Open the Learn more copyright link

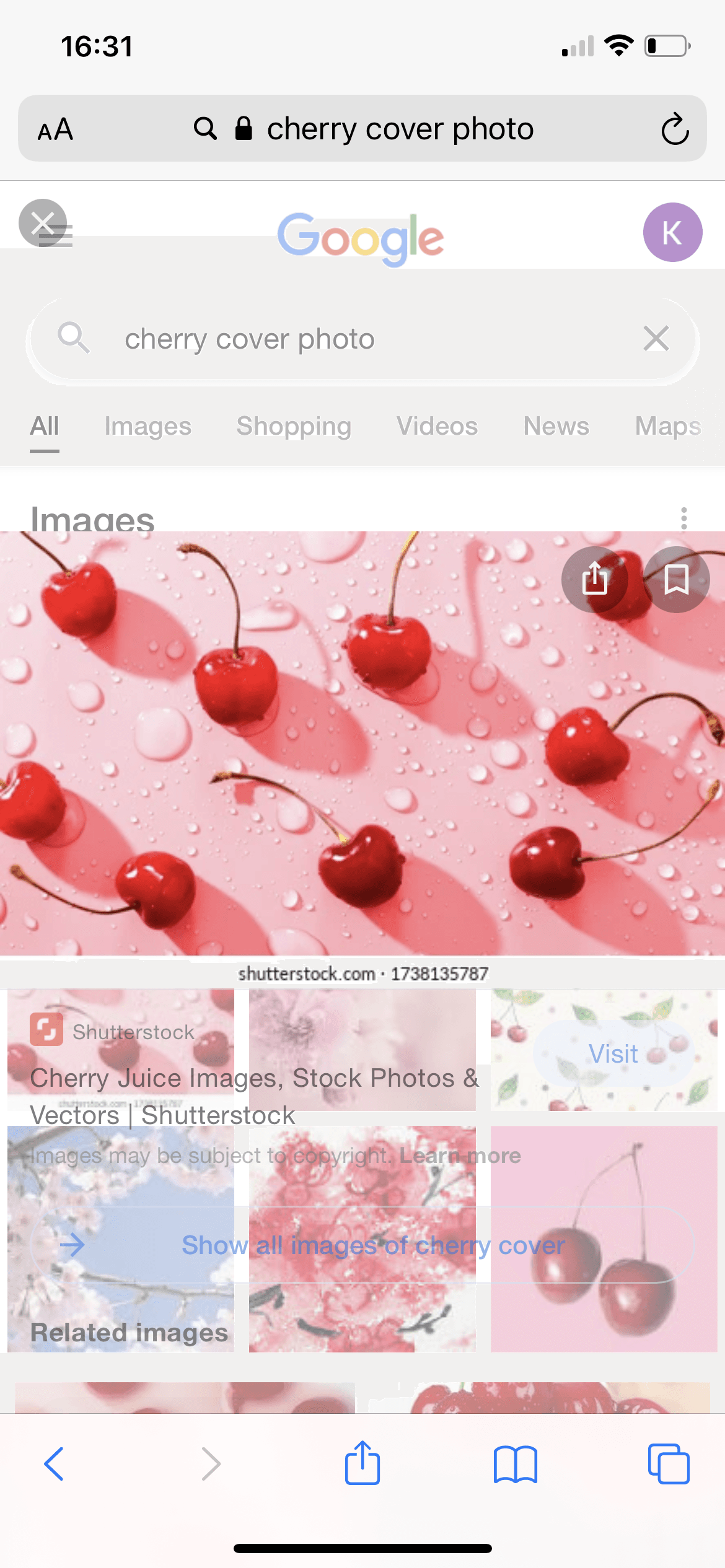pyautogui.click(x=460, y=1156)
